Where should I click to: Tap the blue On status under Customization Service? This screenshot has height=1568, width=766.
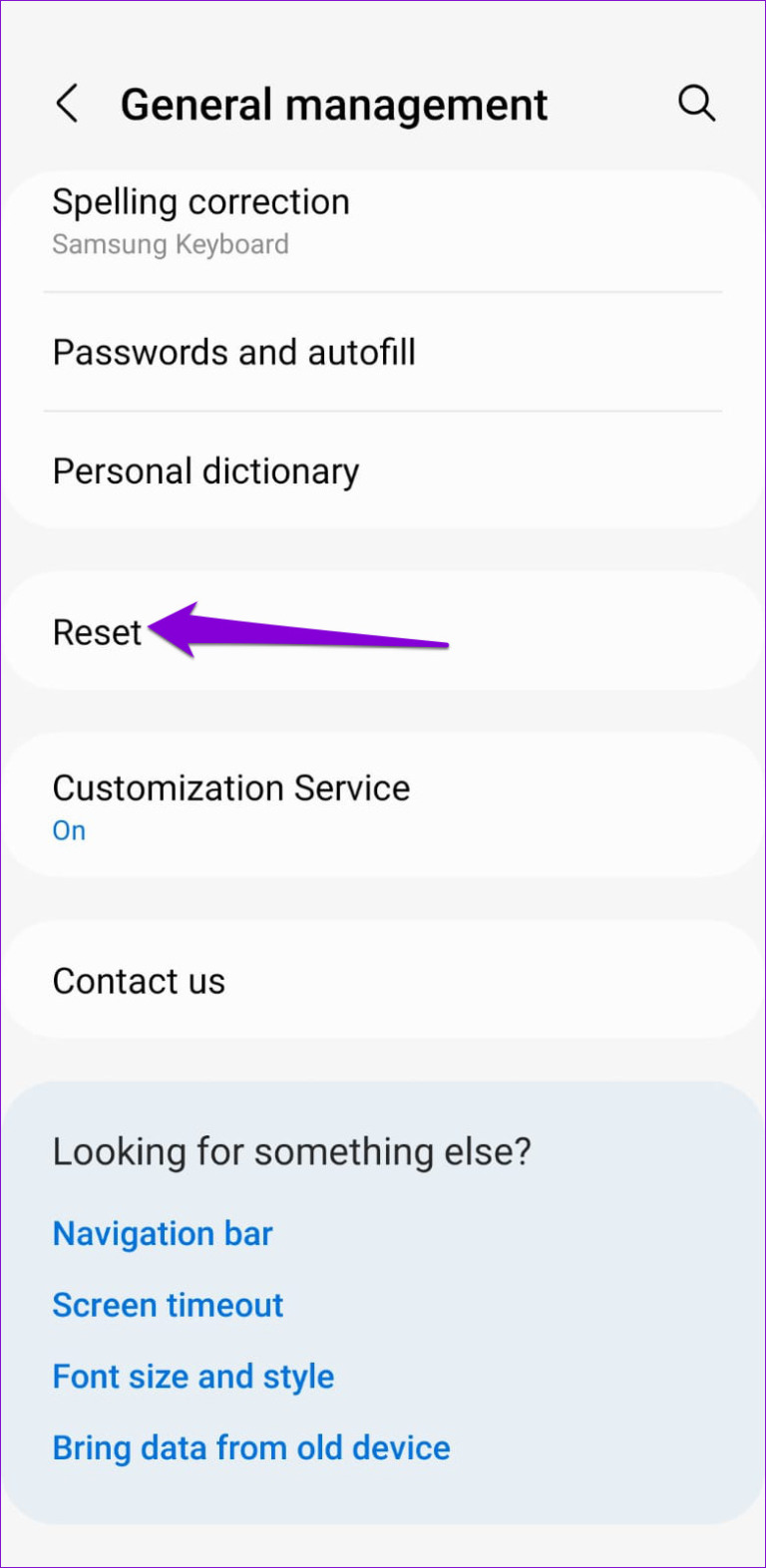click(68, 829)
